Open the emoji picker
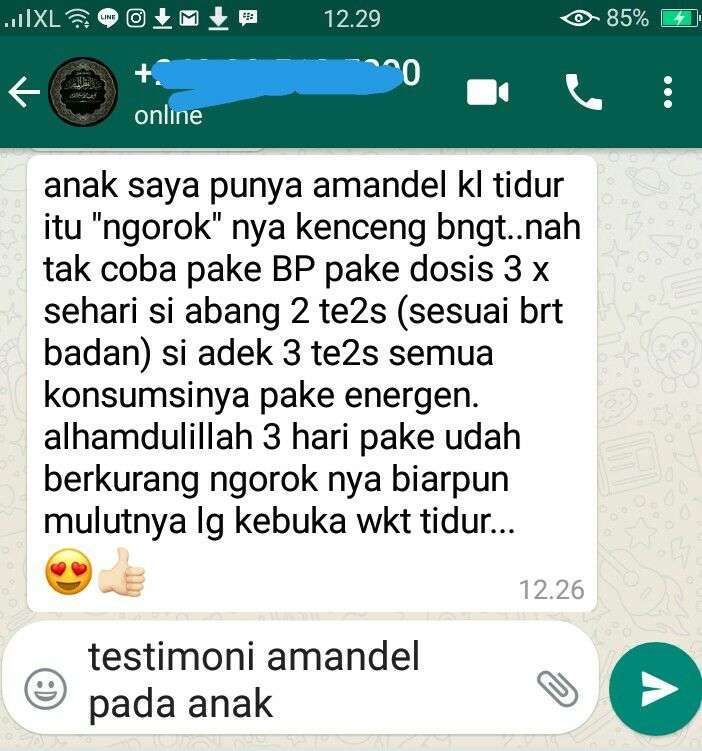The image size is (702, 751). tap(45, 688)
